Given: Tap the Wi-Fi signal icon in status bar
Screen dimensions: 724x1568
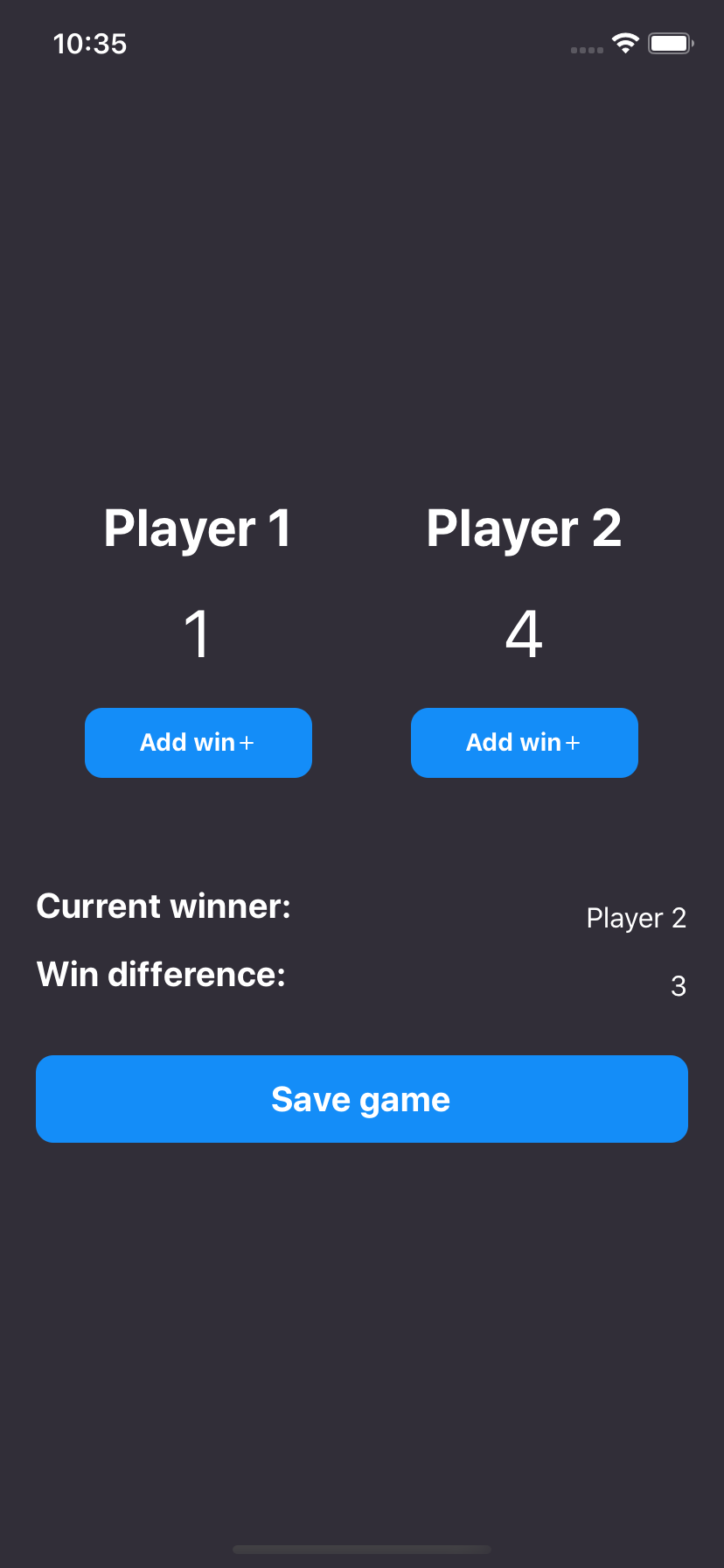Looking at the screenshot, I should pos(625,44).
